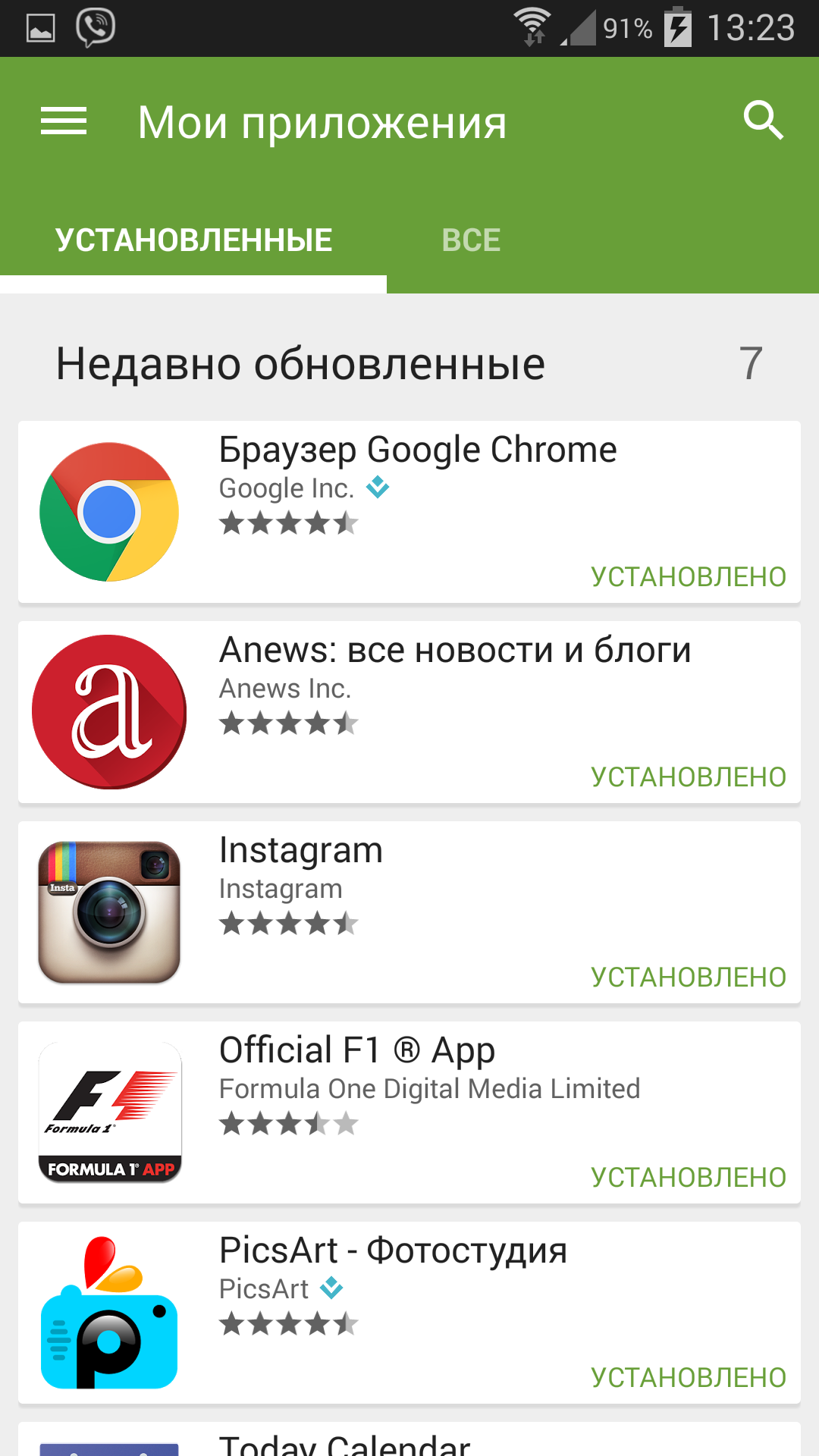Select the УСТАНОВЛЕННЫЕ tab
The image size is (819, 1456).
coord(193,240)
